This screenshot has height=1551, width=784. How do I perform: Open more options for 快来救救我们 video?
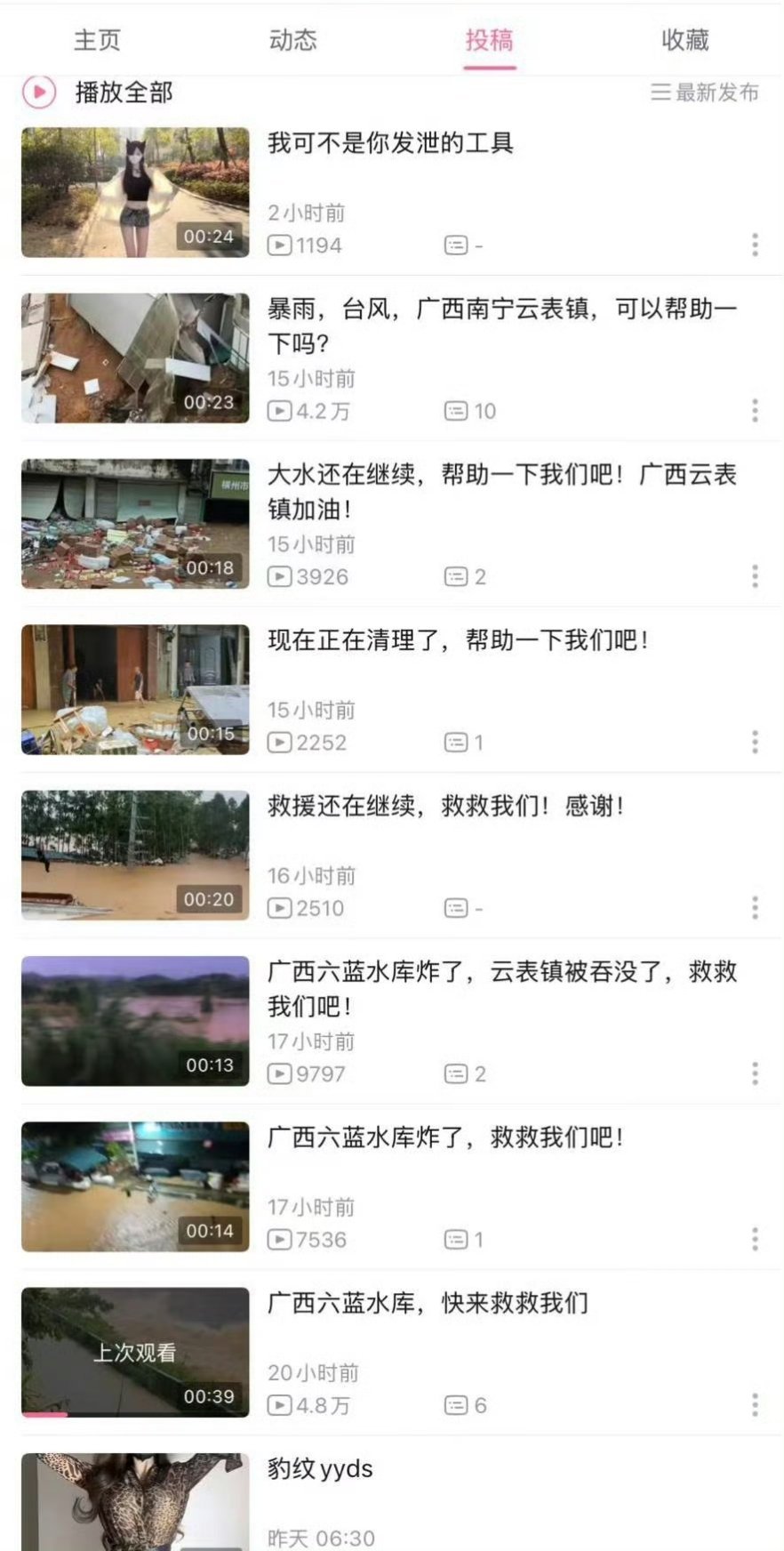pyautogui.click(x=755, y=1405)
